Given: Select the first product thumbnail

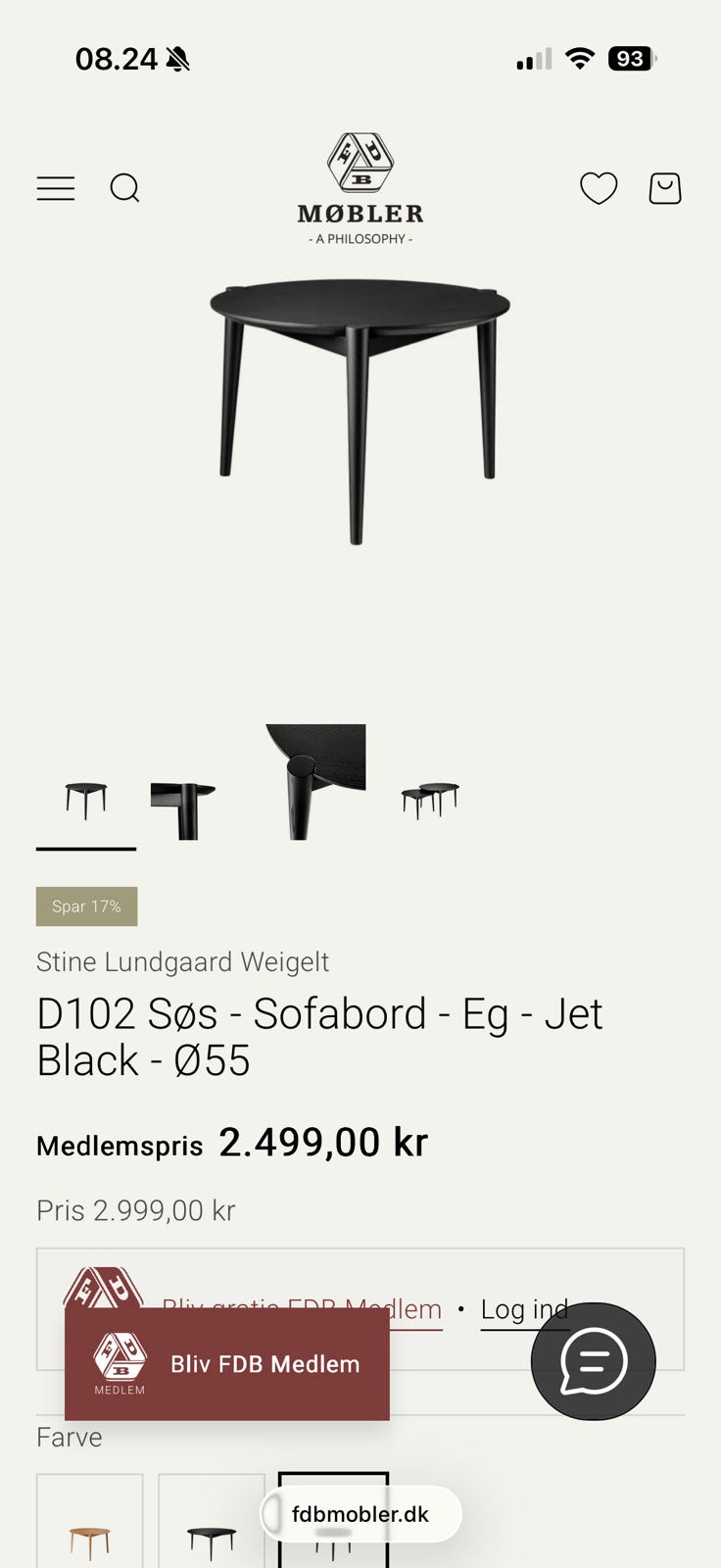Looking at the screenshot, I should [86, 801].
